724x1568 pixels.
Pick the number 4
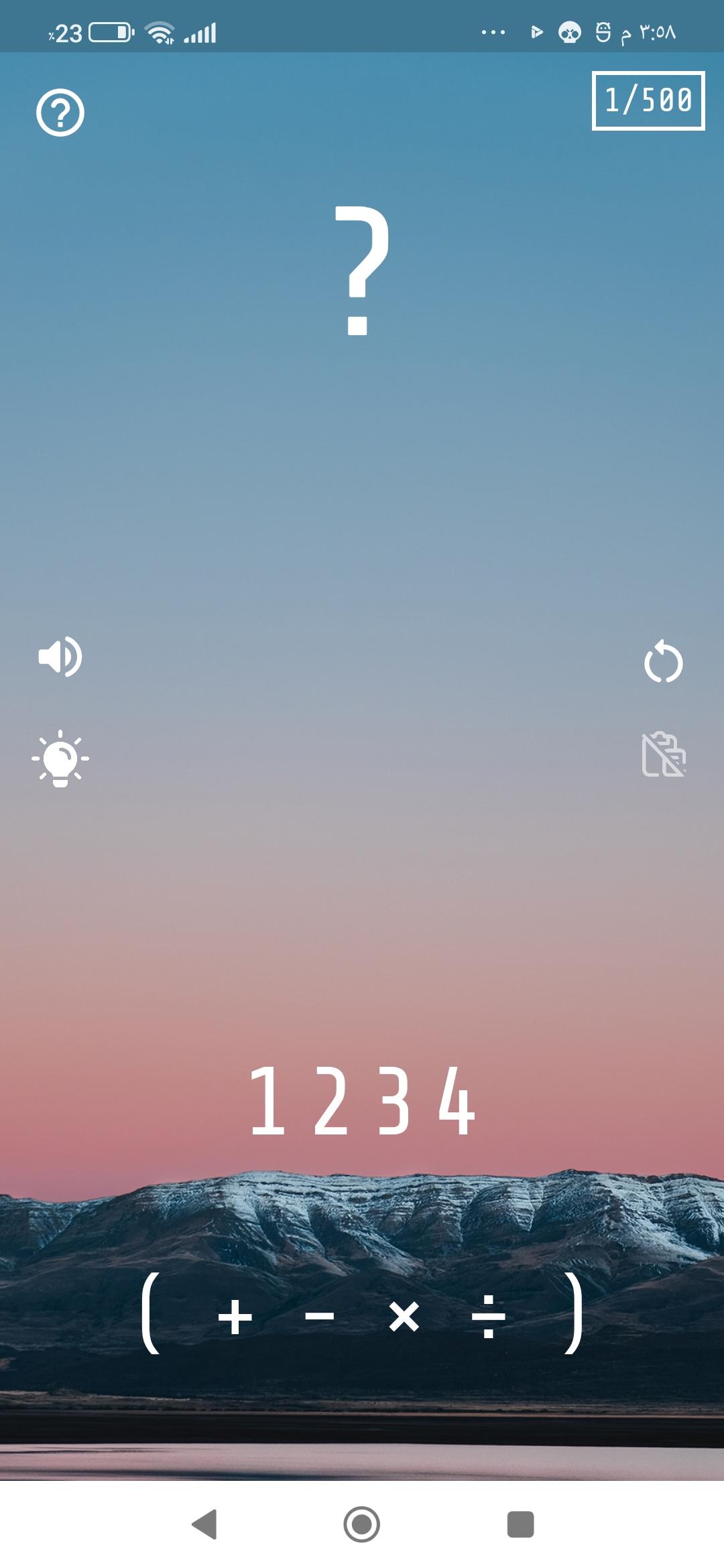pos(457,1100)
